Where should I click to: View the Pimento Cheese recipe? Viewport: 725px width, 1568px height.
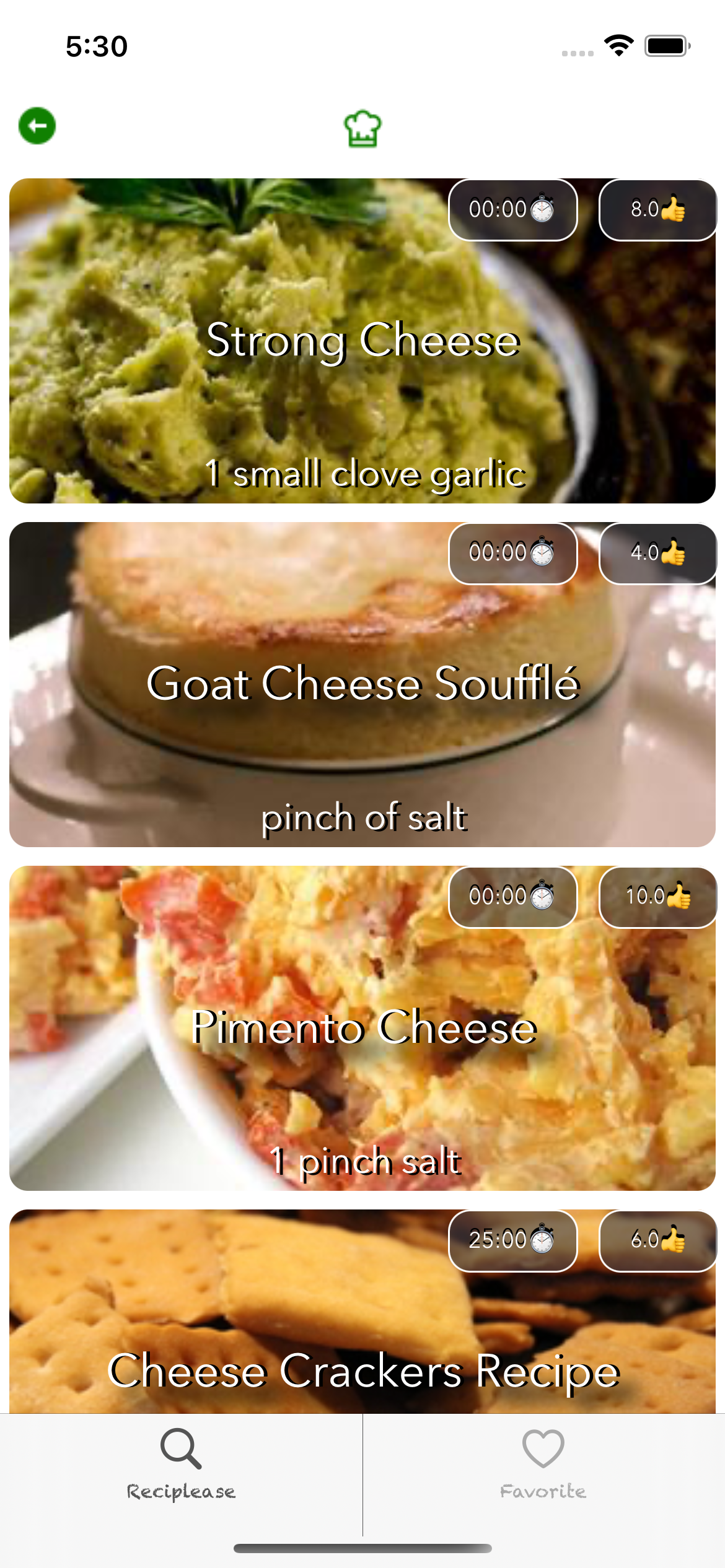tap(362, 1028)
